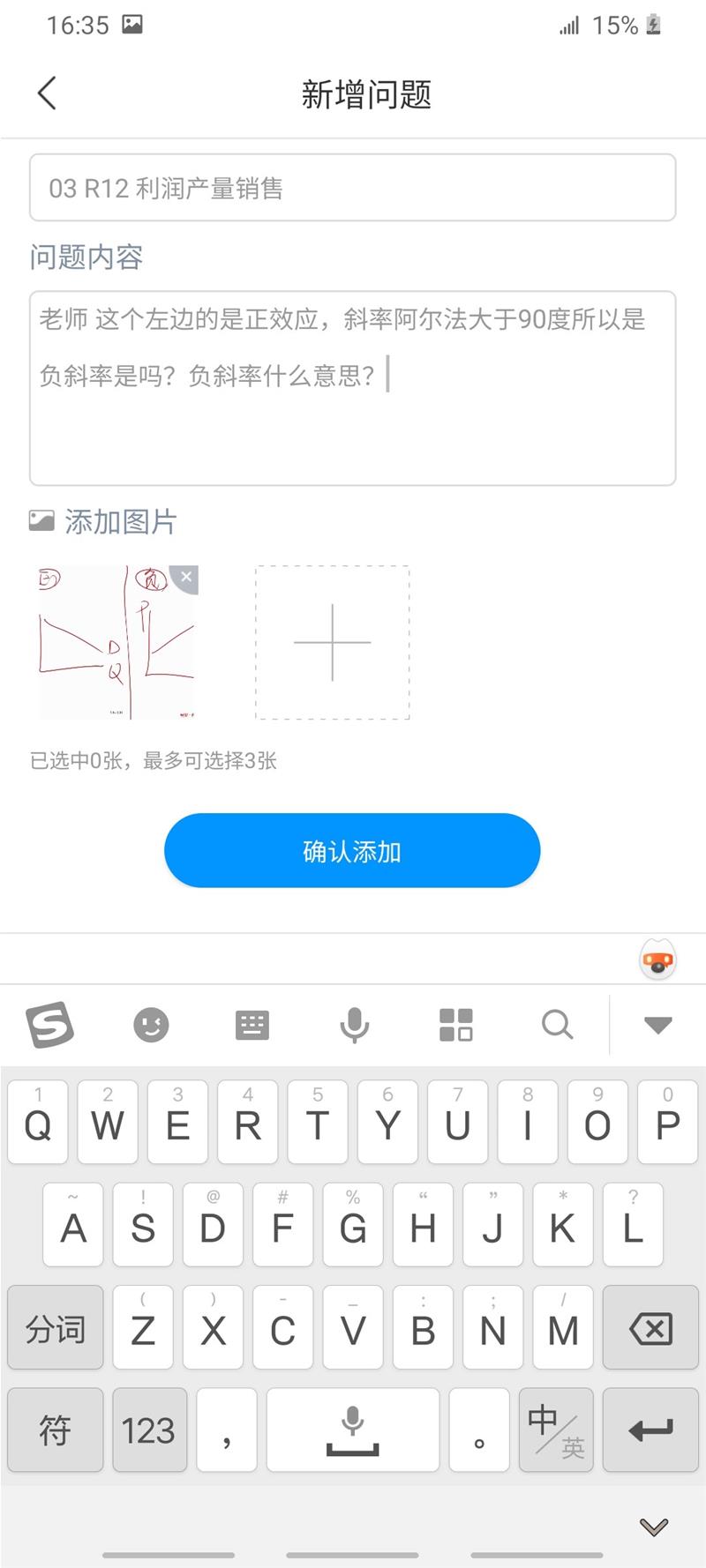This screenshot has width=706, height=1568.
Task: Open the emoji panel on the keyboard
Action: pyautogui.click(x=151, y=1025)
